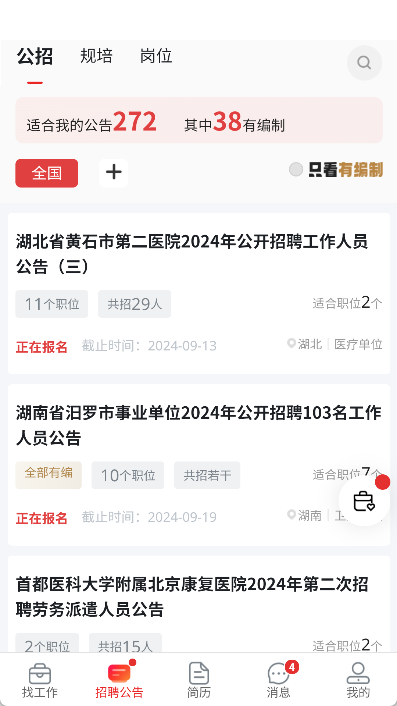Image resolution: width=397 pixels, height=706 pixels.
Task: Open the 湖南省汨罗市事业单位 announcement
Action: click(x=198, y=465)
